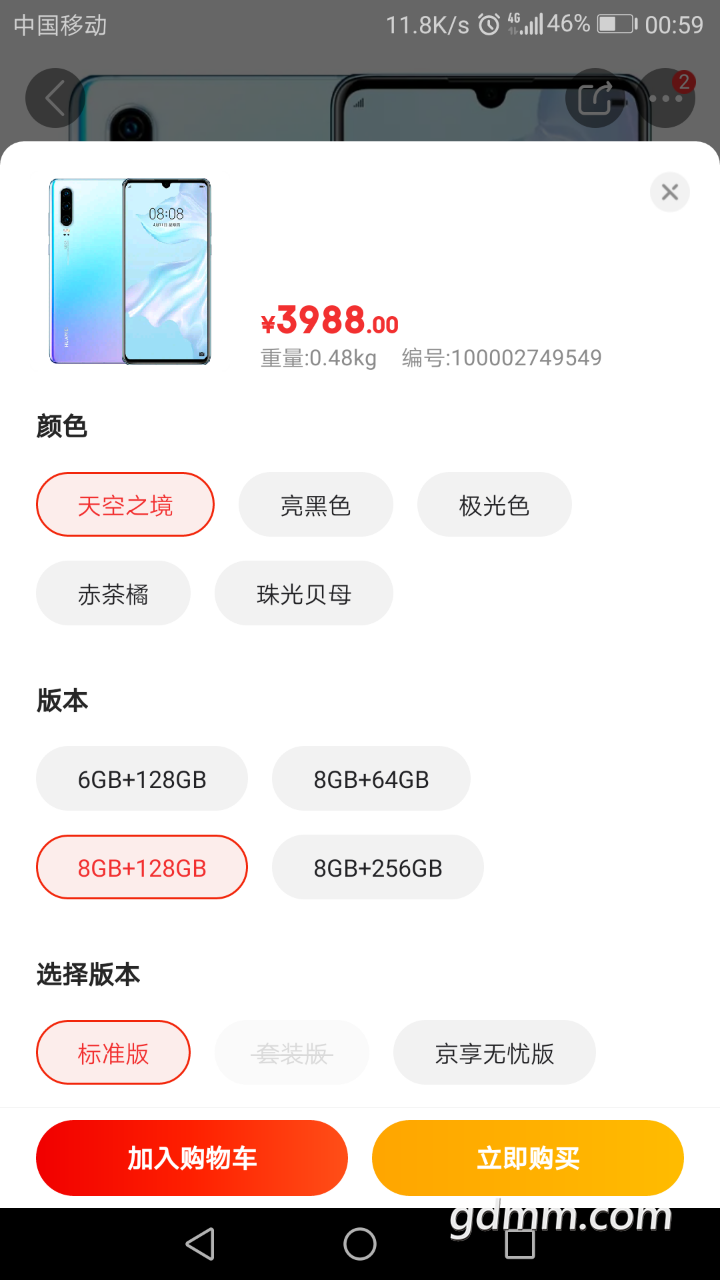Tap the 8GB+128GB version chip

[x=142, y=868]
